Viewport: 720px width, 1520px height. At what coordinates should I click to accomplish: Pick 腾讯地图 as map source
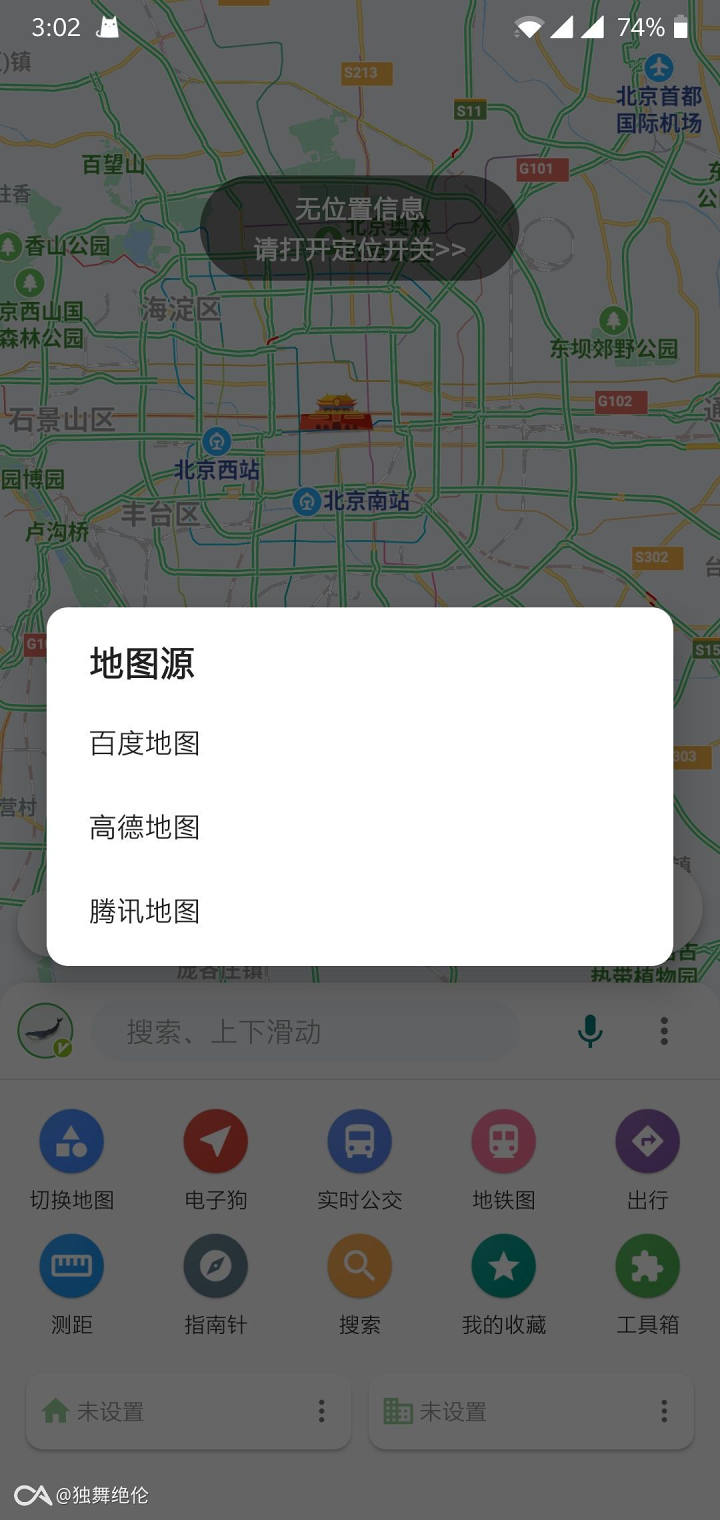[x=145, y=912]
